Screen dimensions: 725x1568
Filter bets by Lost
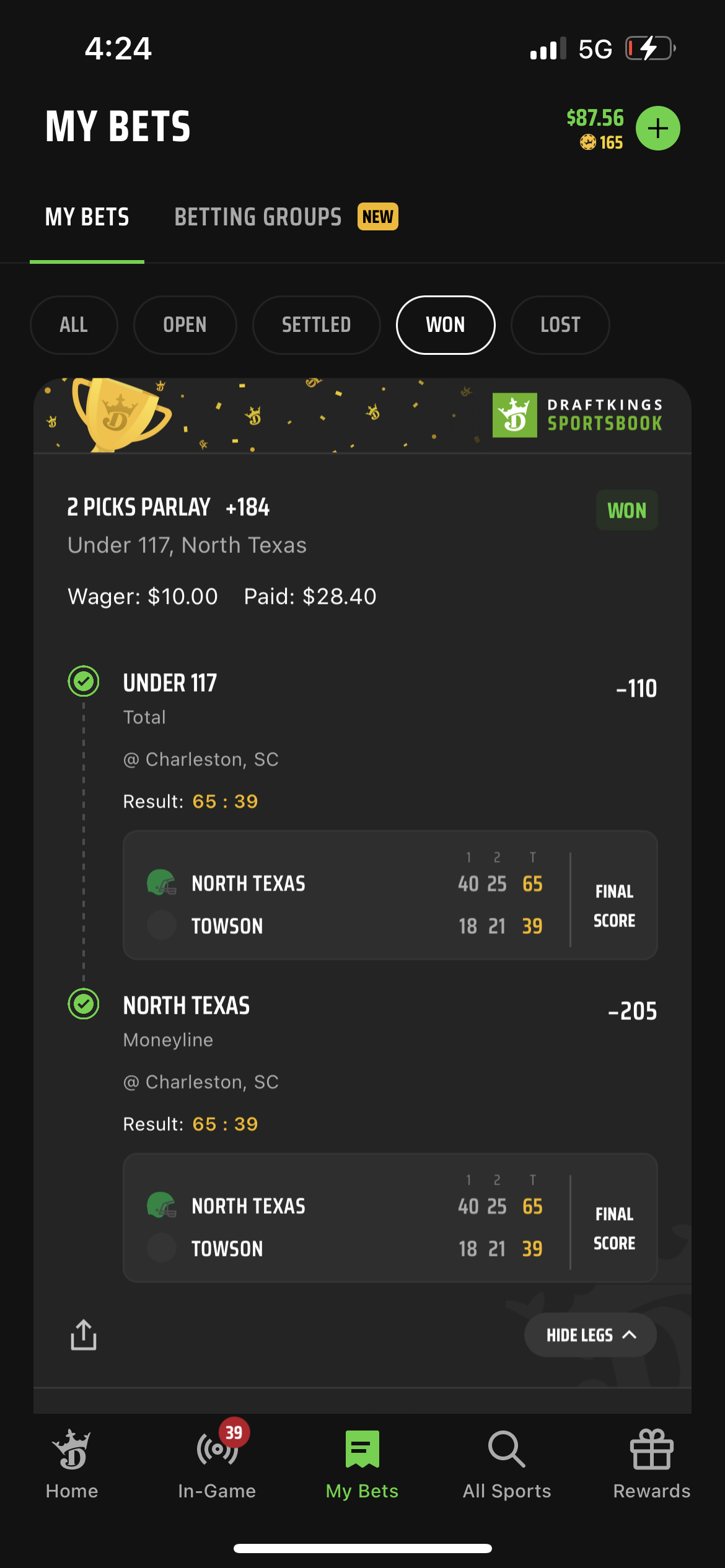(560, 324)
